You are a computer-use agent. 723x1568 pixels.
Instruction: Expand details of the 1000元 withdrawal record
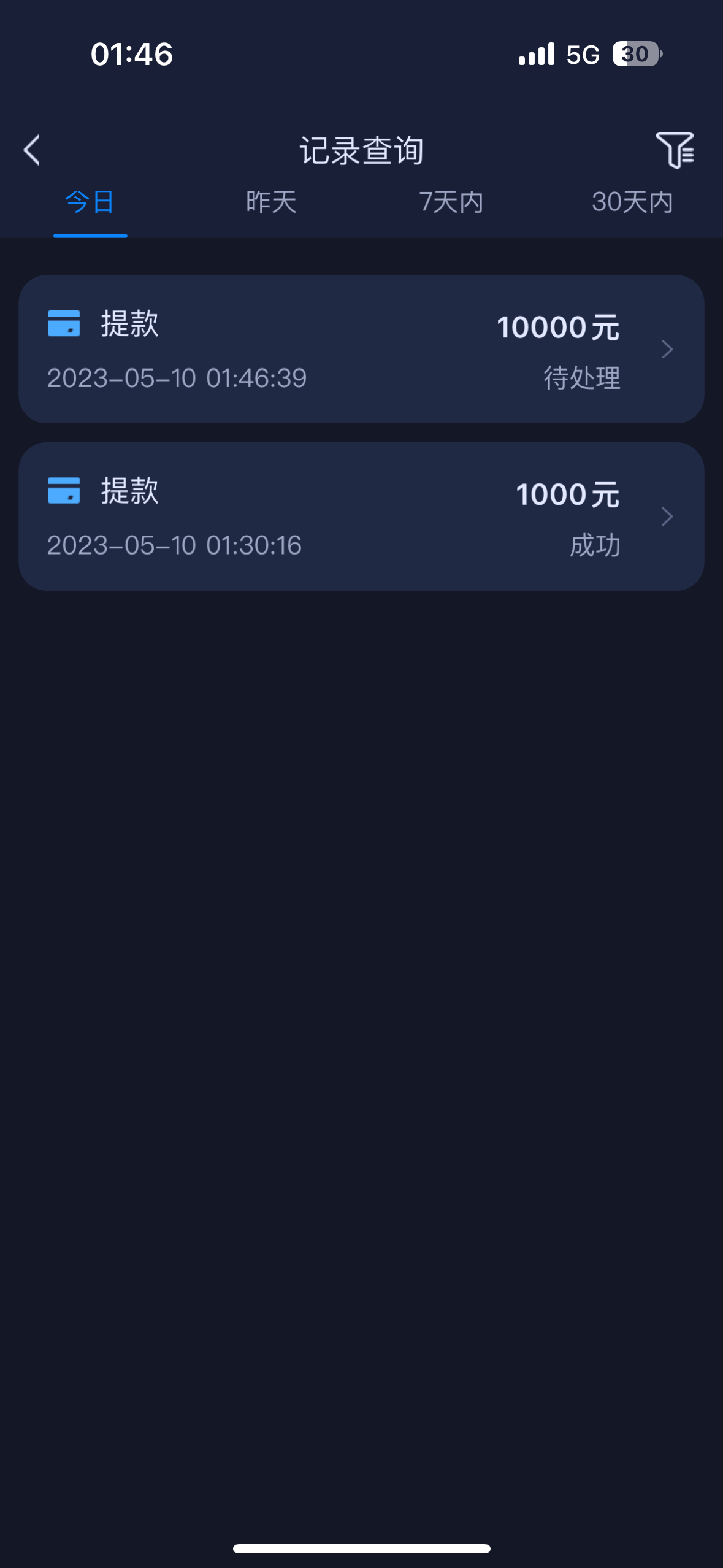coord(666,517)
